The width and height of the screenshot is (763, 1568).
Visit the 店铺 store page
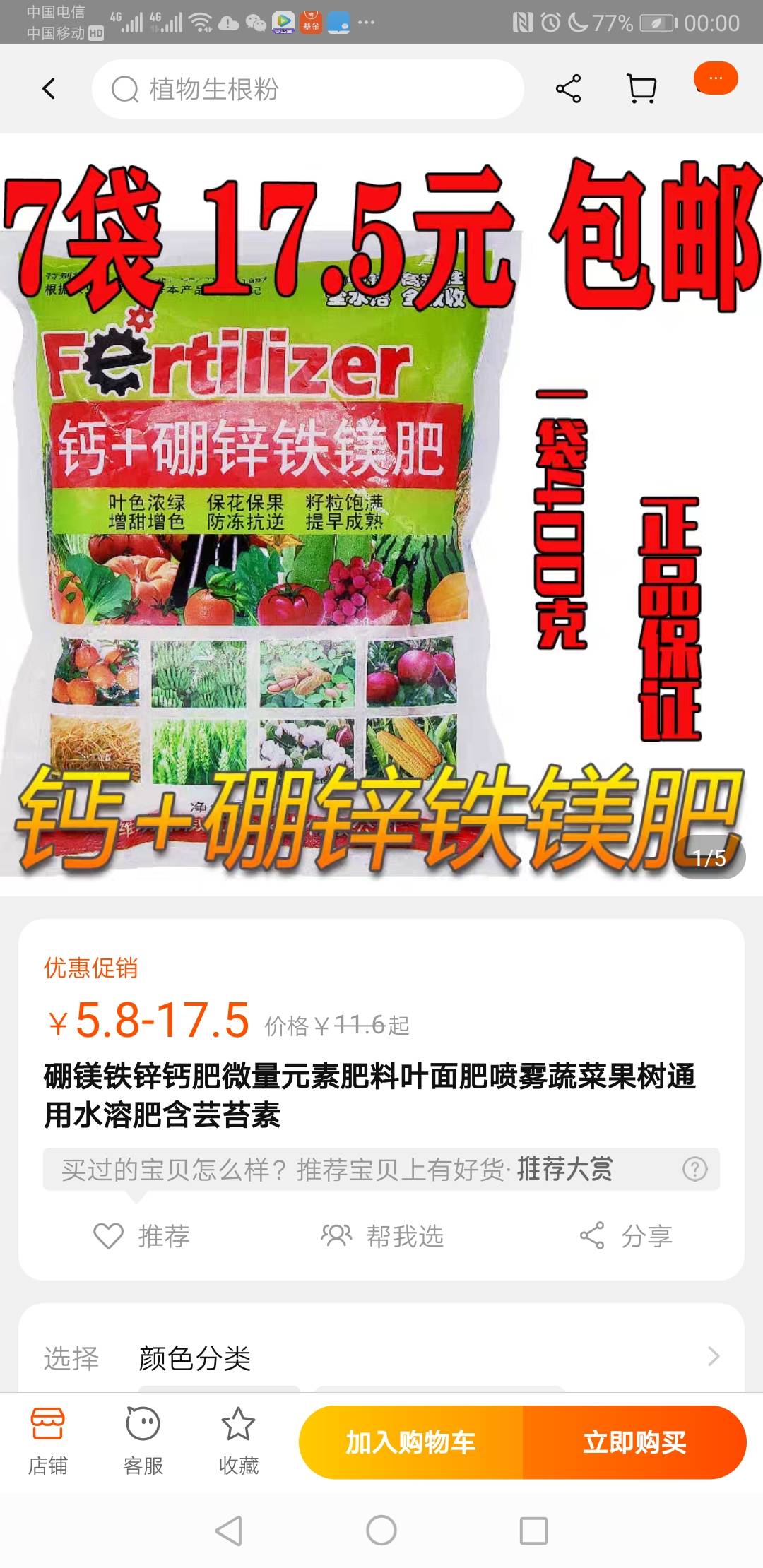point(48,1441)
